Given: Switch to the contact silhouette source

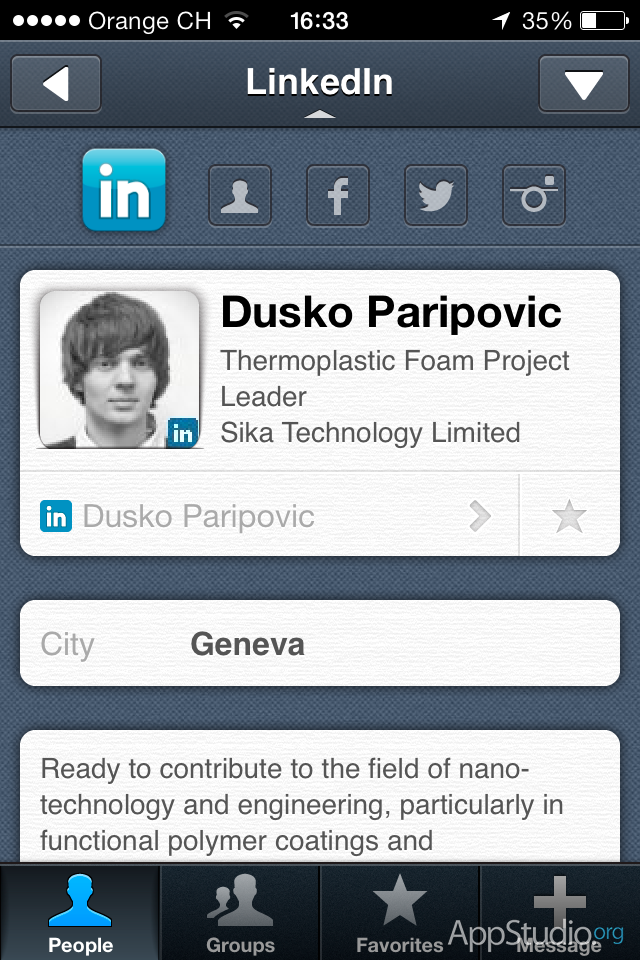Looking at the screenshot, I should point(240,195).
